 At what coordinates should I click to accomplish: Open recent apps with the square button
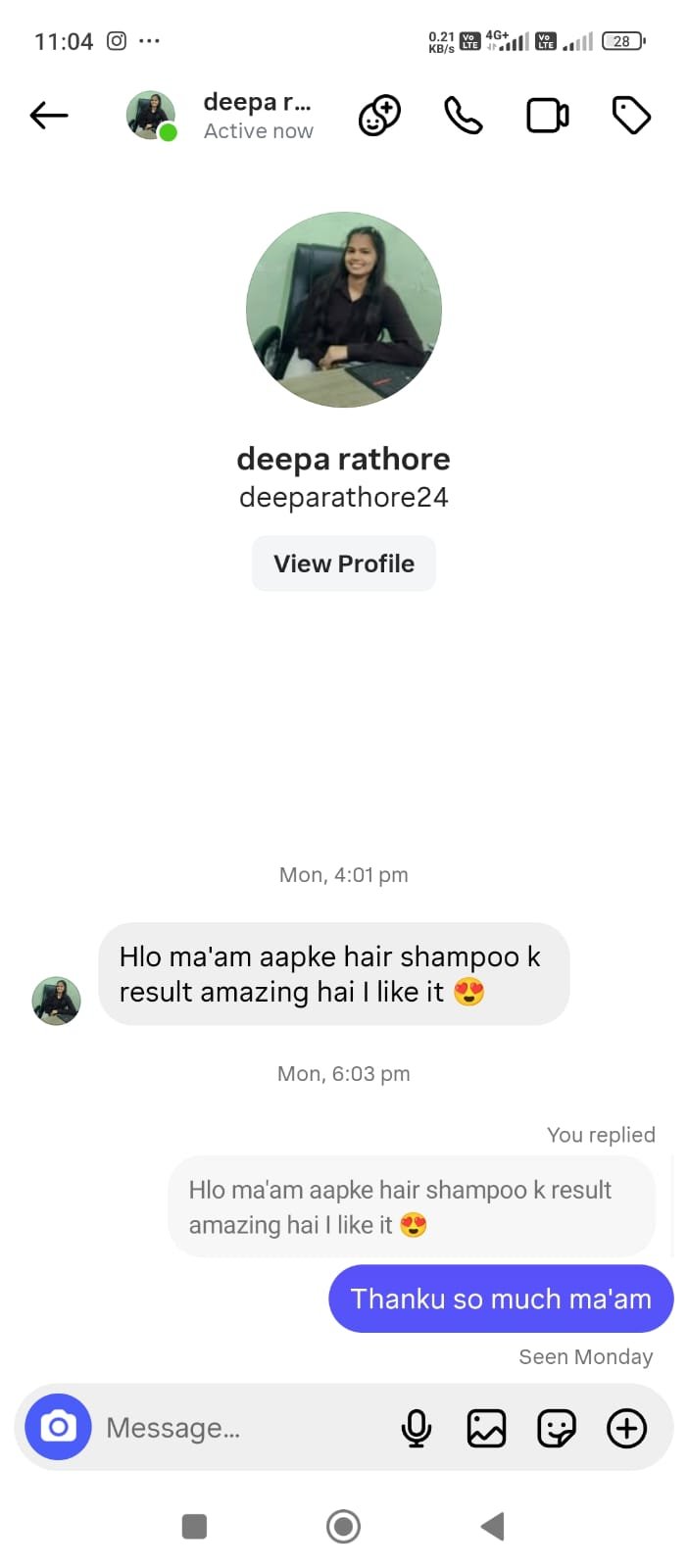194,1526
